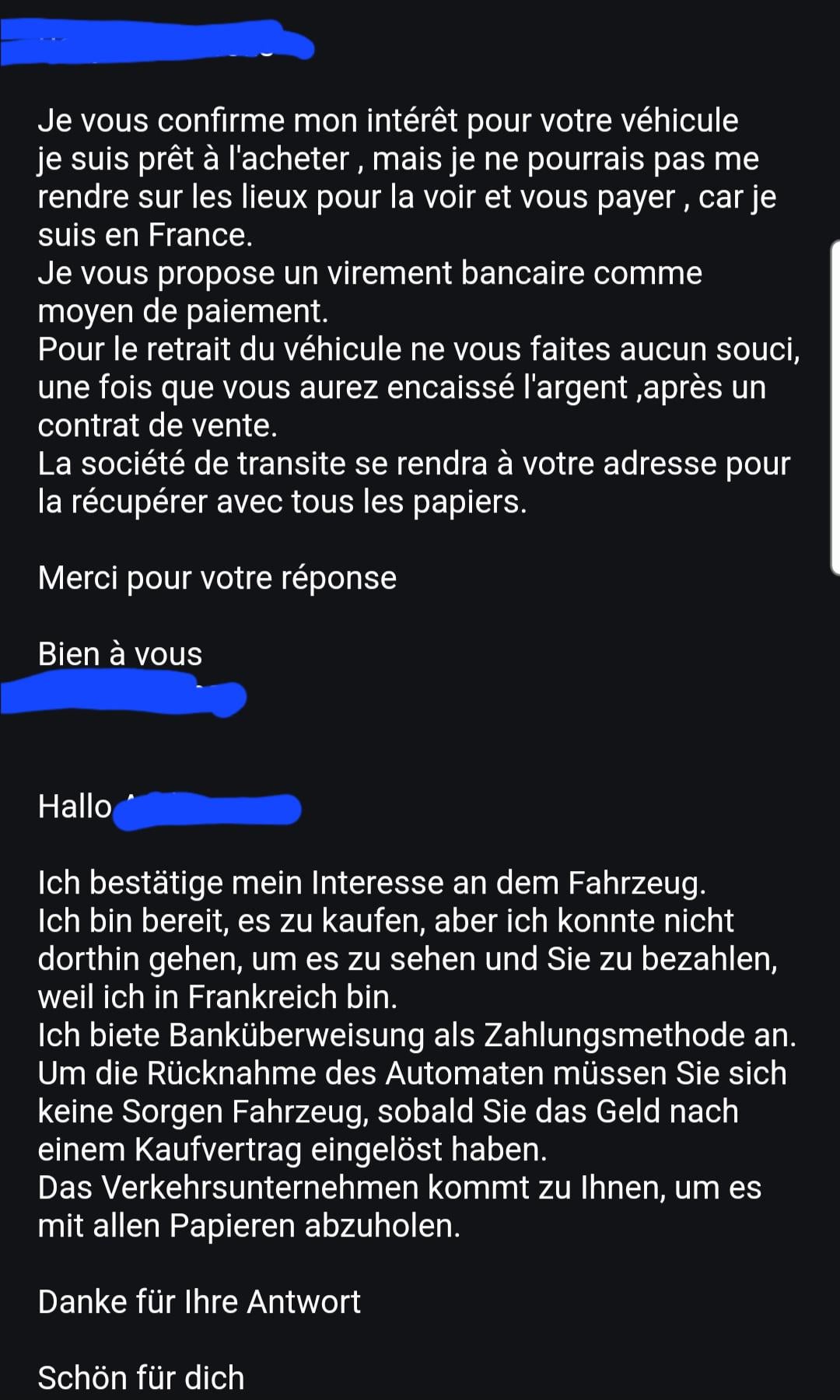Tap the scroll handle on the right edge
The image size is (840, 1400).
click(x=835, y=408)
